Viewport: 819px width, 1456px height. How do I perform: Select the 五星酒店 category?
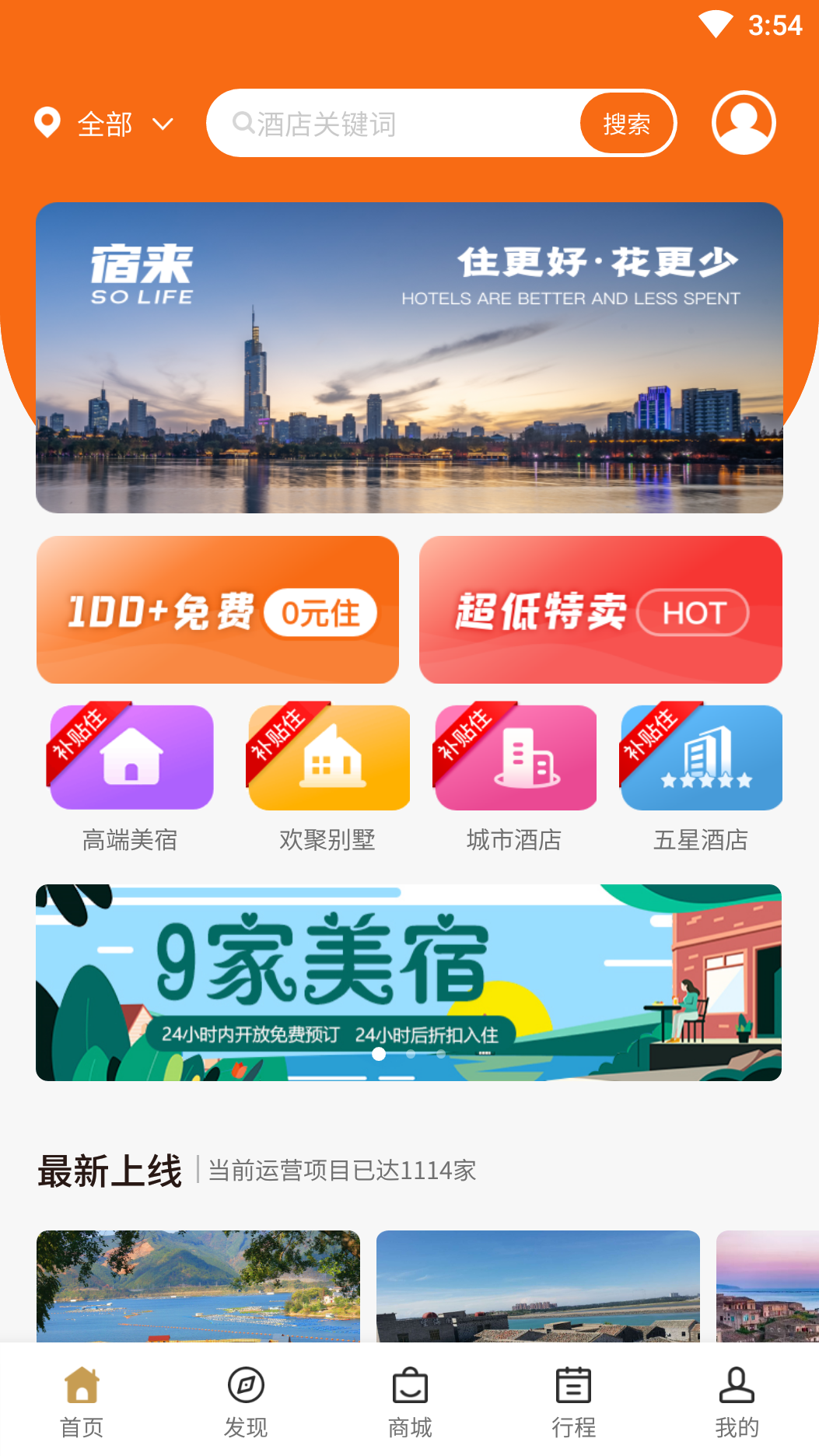pos(701,777)
